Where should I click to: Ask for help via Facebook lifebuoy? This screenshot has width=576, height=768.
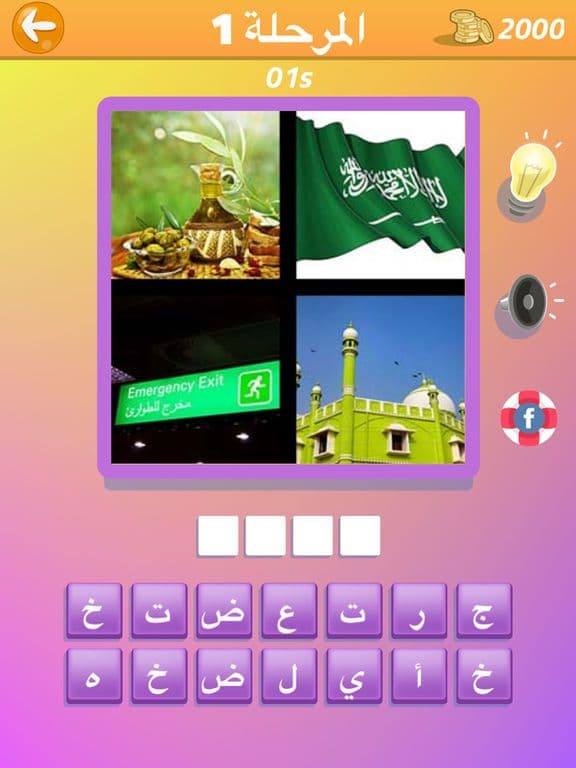tap(529, 418)
